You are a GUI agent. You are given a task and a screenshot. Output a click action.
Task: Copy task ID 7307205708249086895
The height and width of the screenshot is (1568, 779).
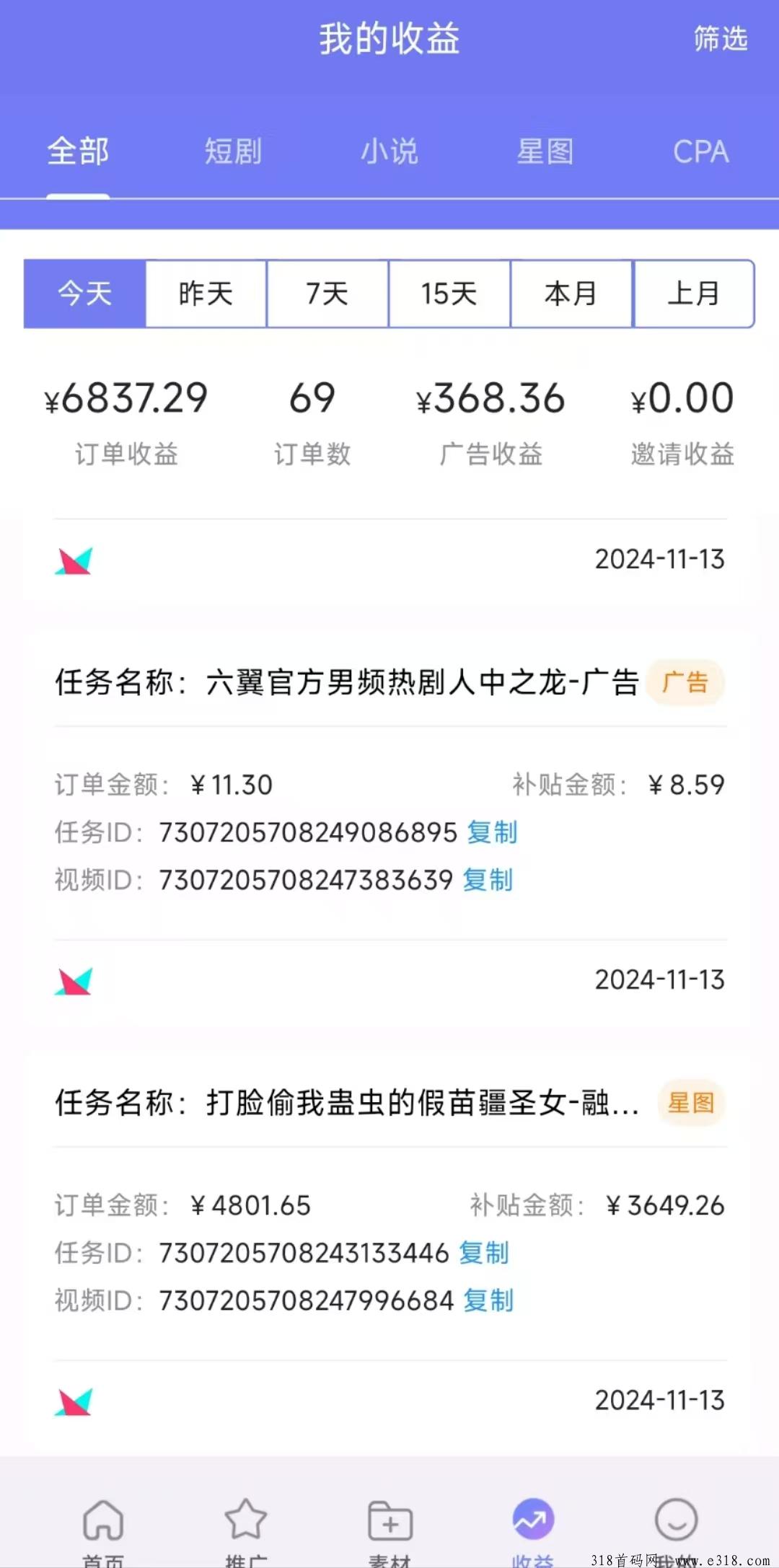[492, 832]
